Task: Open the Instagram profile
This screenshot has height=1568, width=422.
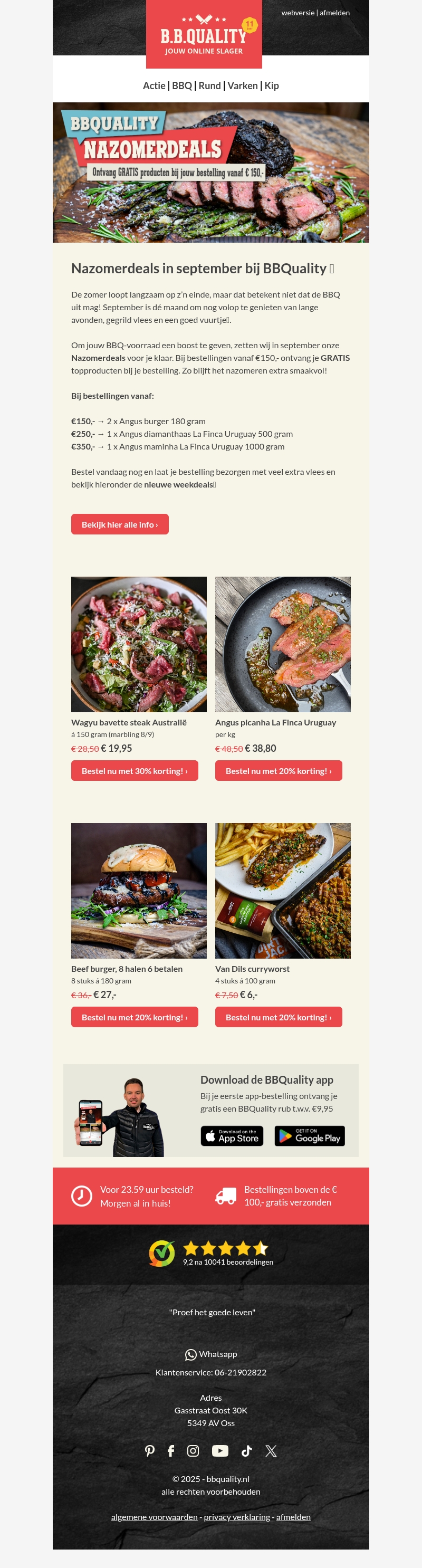Action: tap(193, 1451)
